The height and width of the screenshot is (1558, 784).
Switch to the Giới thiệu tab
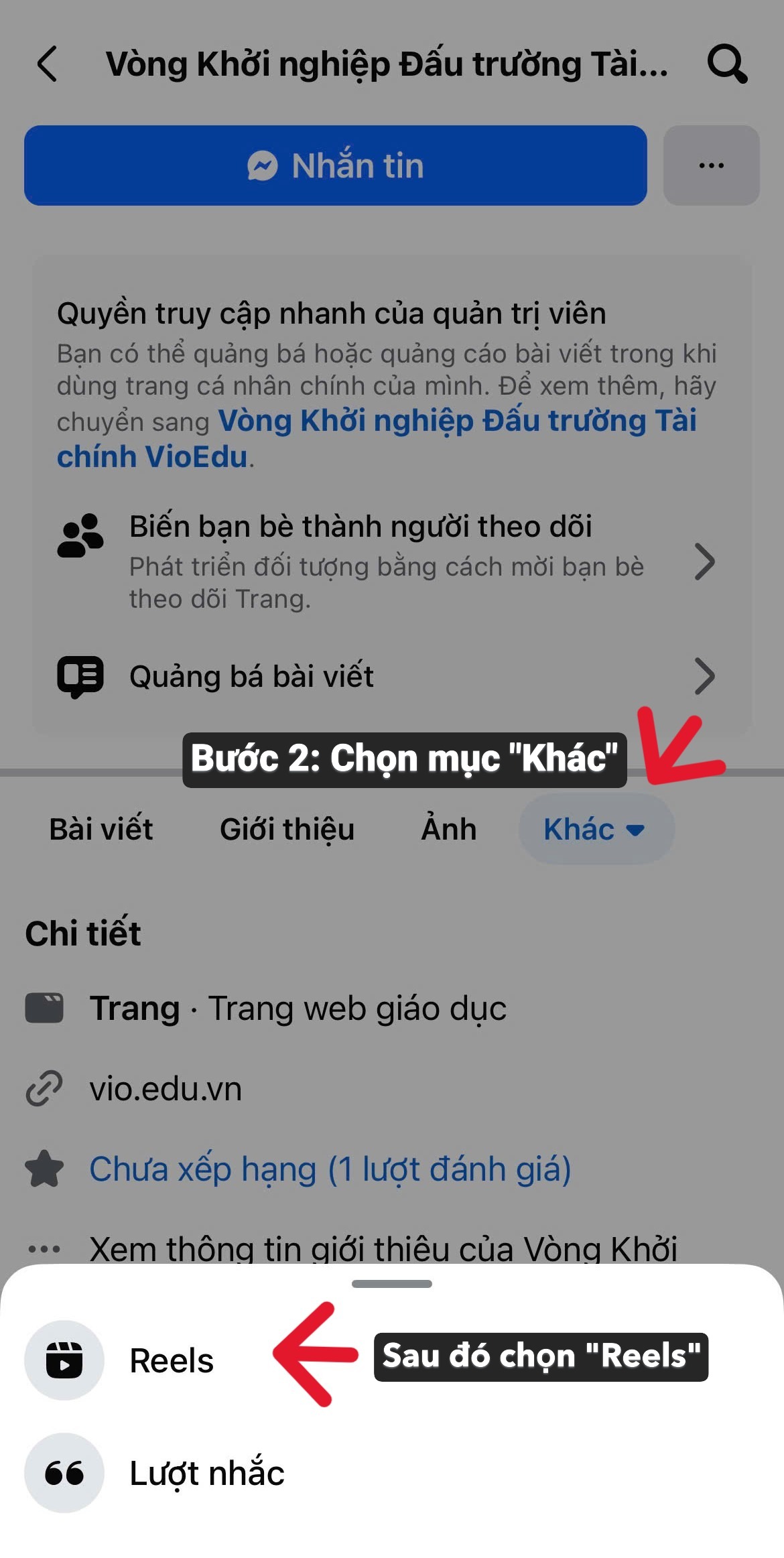tap(287, 830)
